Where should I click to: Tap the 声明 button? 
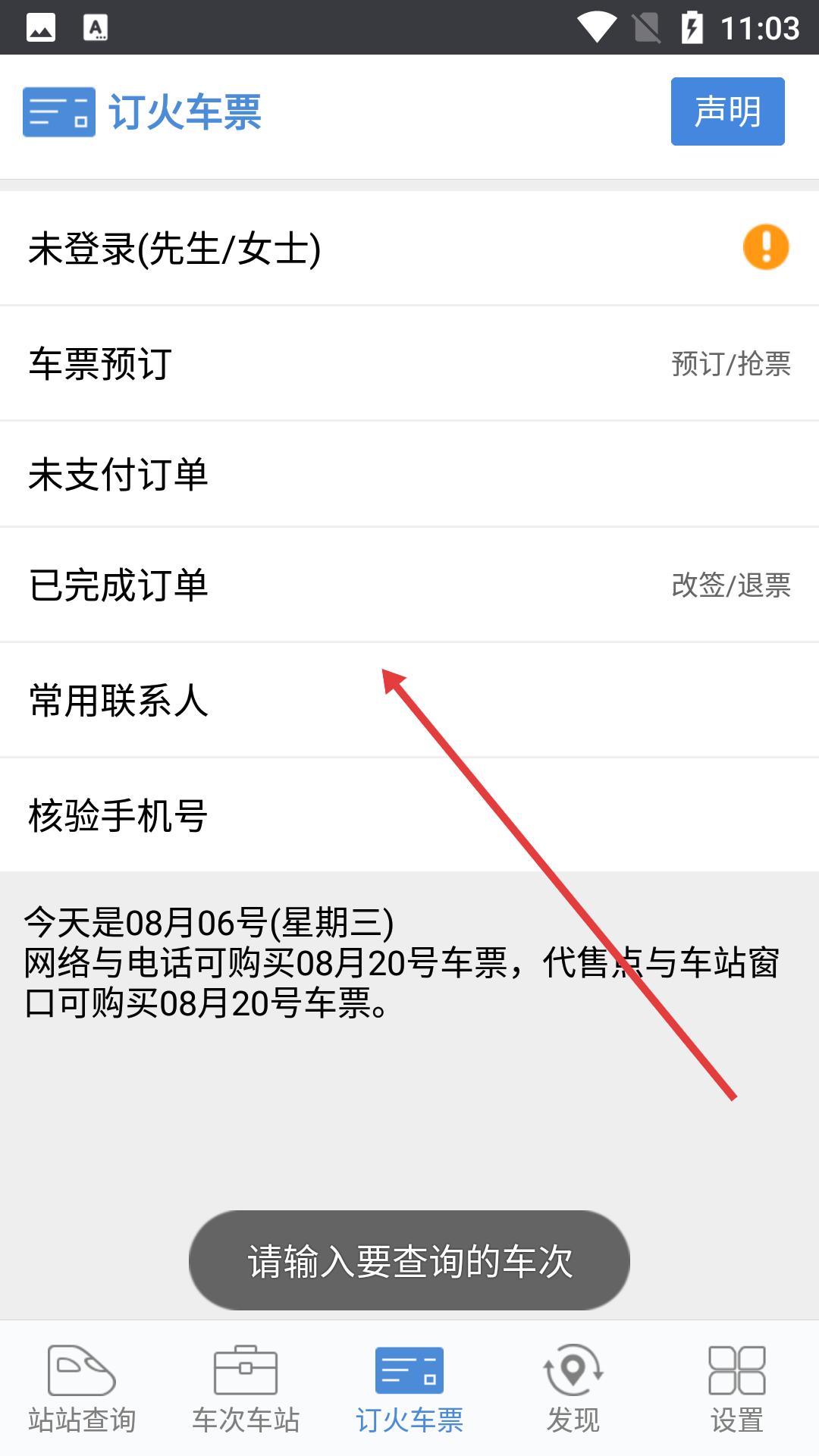[727, 111]
